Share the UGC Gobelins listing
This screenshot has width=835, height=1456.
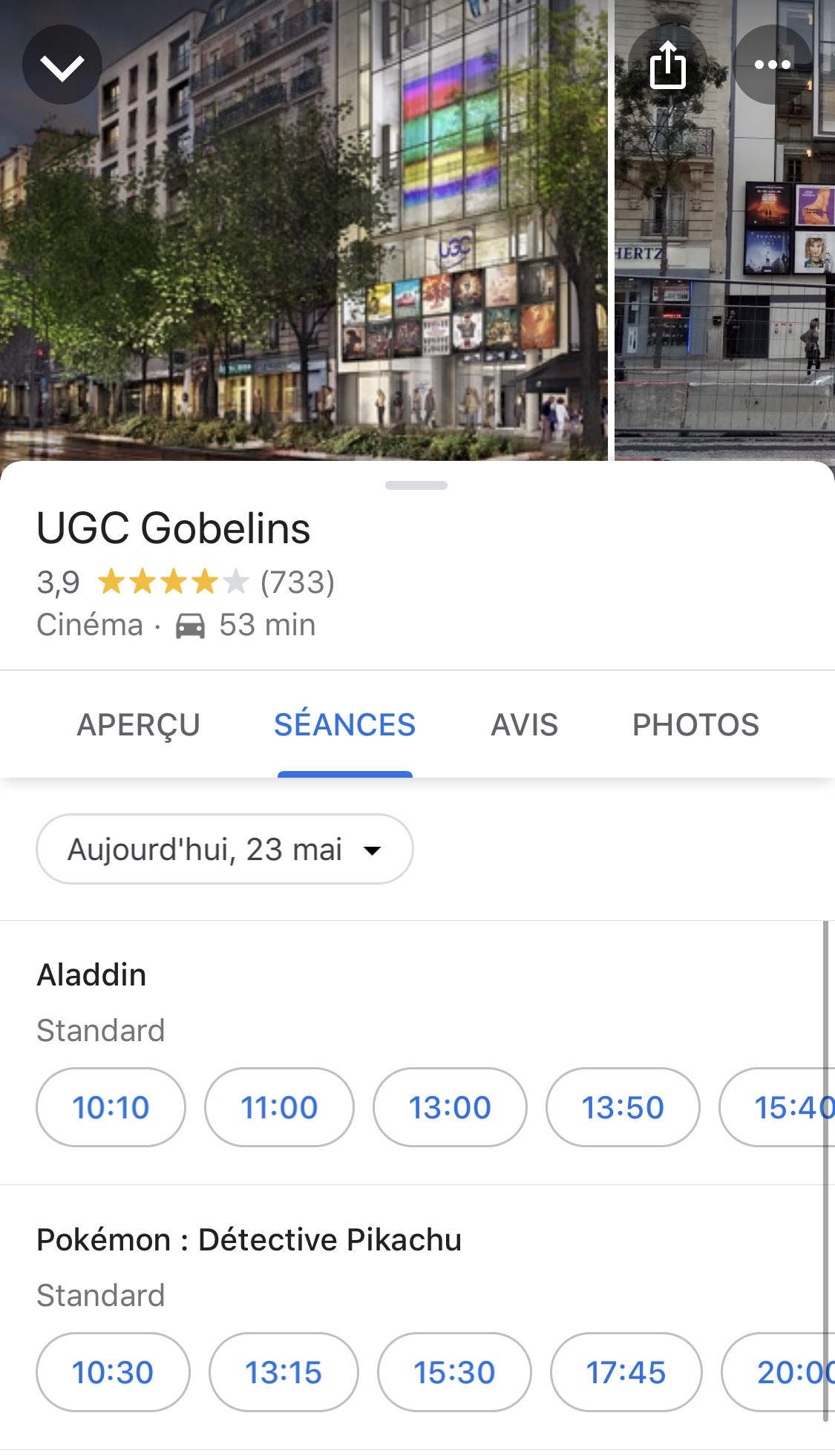[x=667, y=65]
